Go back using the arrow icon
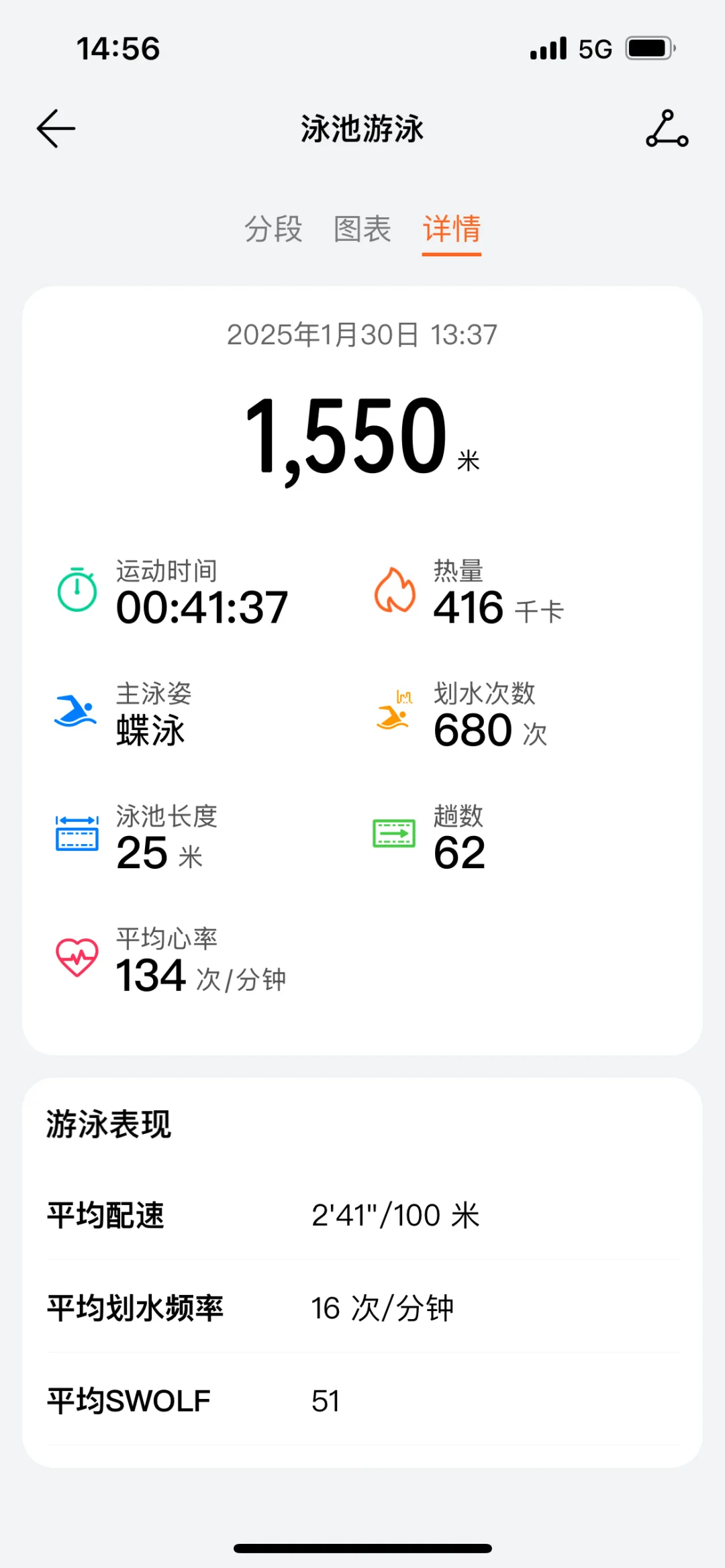This screenshot has width=725, height=1568. point(56,128)
